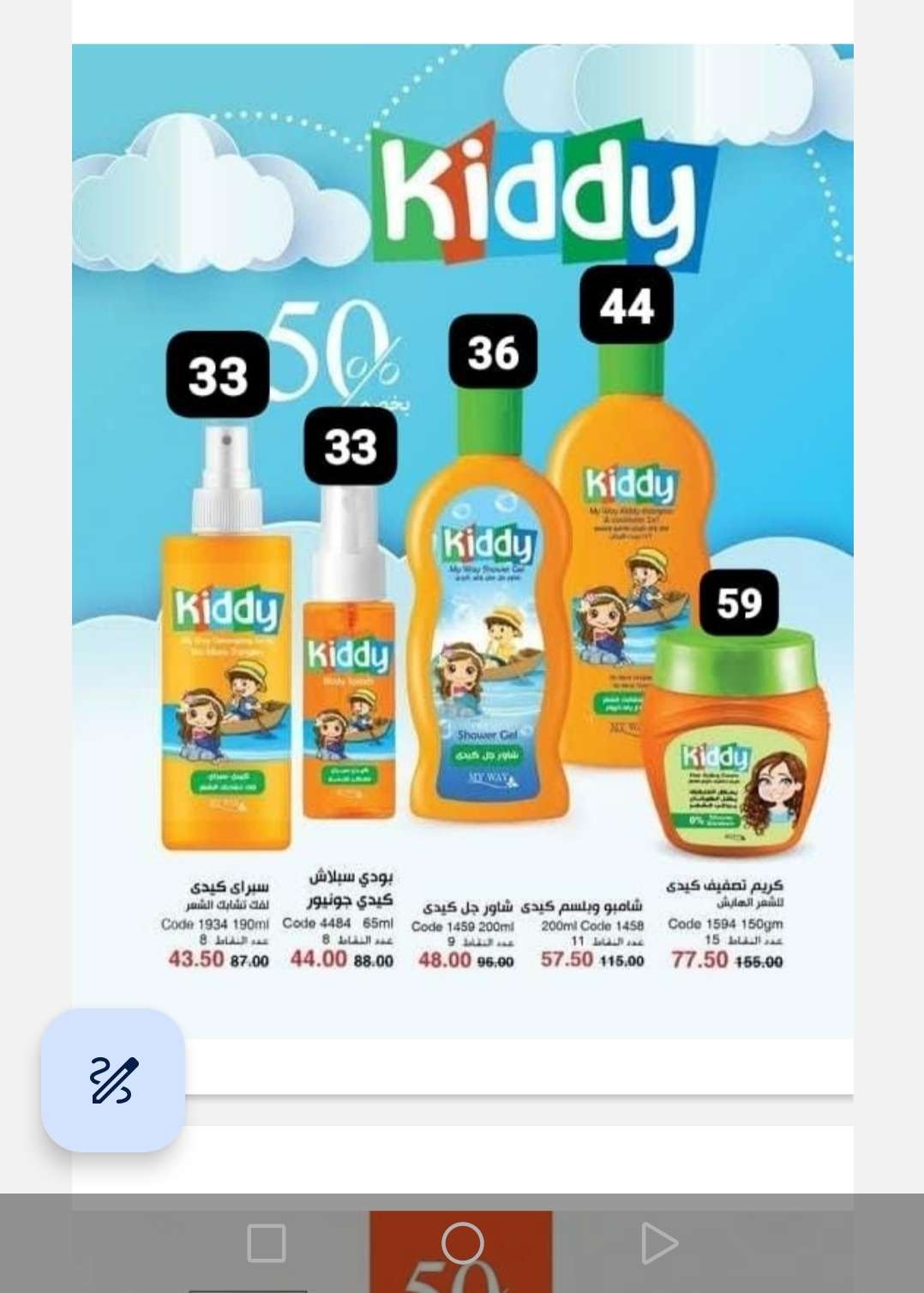The height and width of the screenshot is (1293, 924).
Task: Open the recent apps overview
Action: point(266,1243)
